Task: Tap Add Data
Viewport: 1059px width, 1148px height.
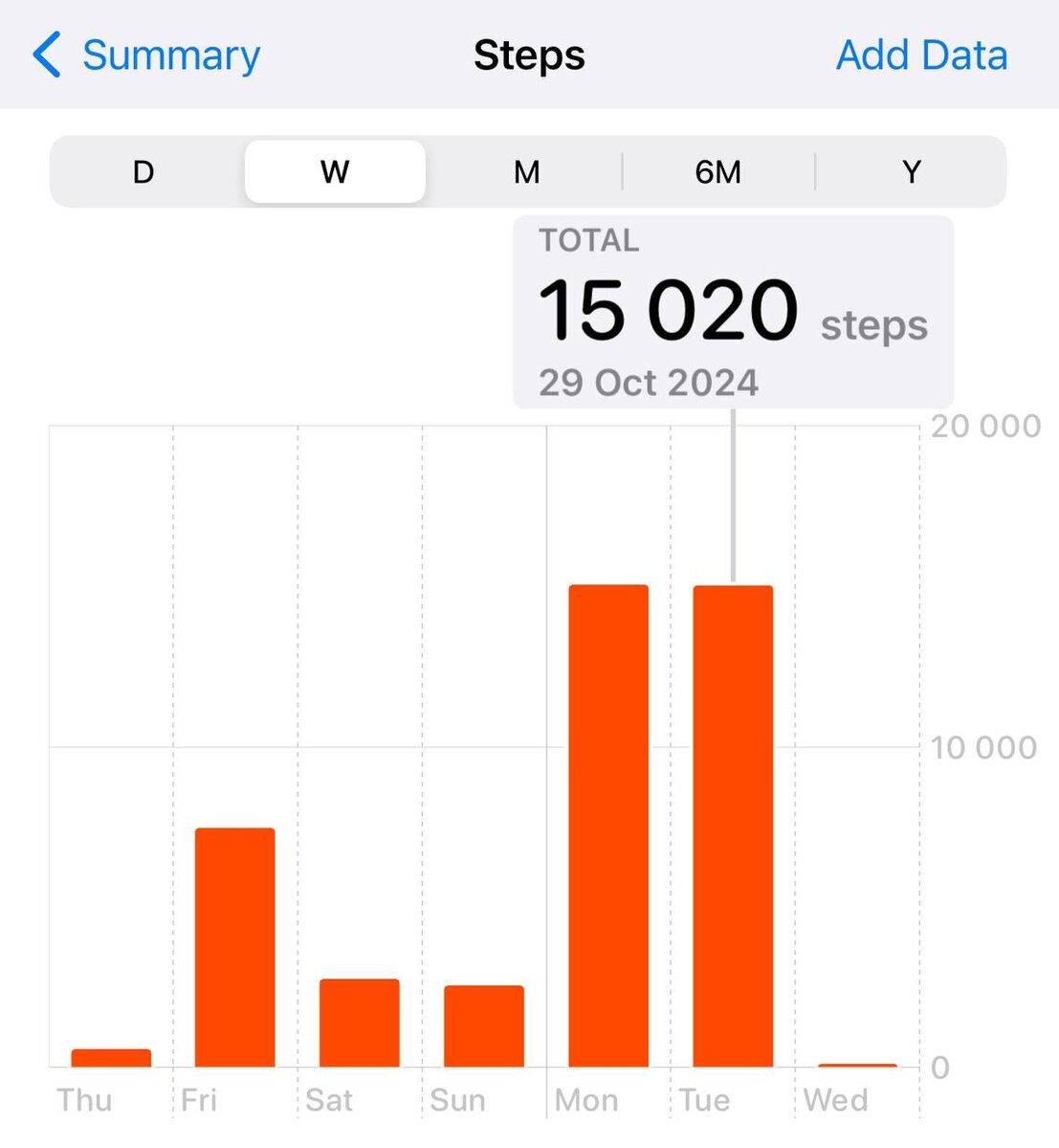Action: point(921,55)
